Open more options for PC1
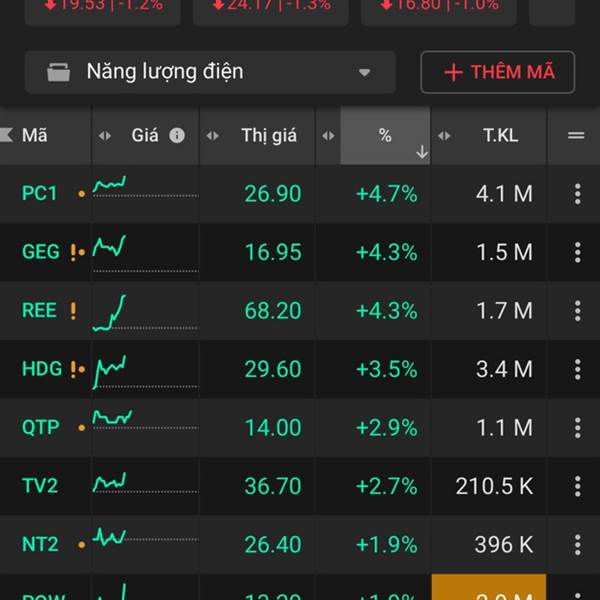This screenshot has width=600, height=600. pyautogui.click(x=577, y=194)
